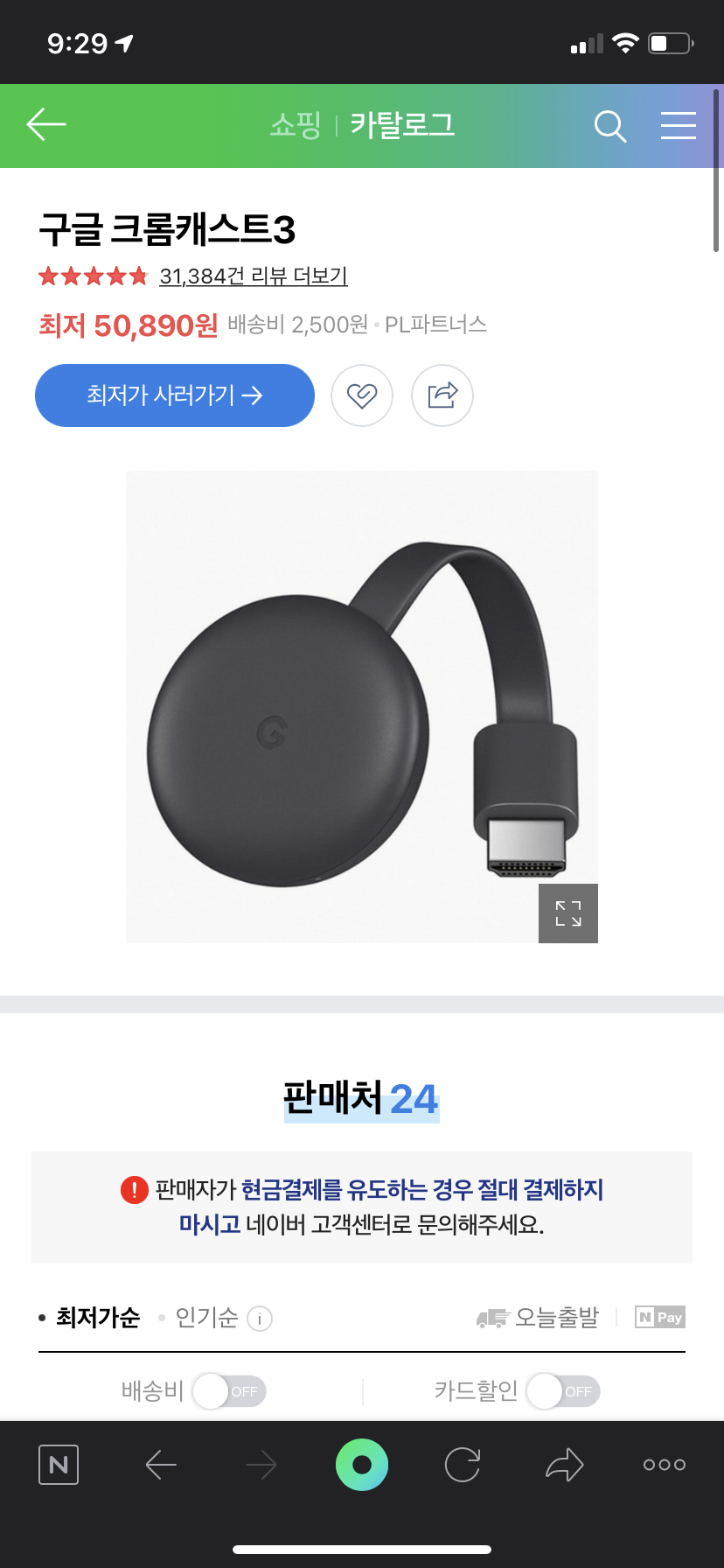Open the browser's three-dot menu
Viewport: 724px width, 1568px height.
click(x=664, y=1465)
